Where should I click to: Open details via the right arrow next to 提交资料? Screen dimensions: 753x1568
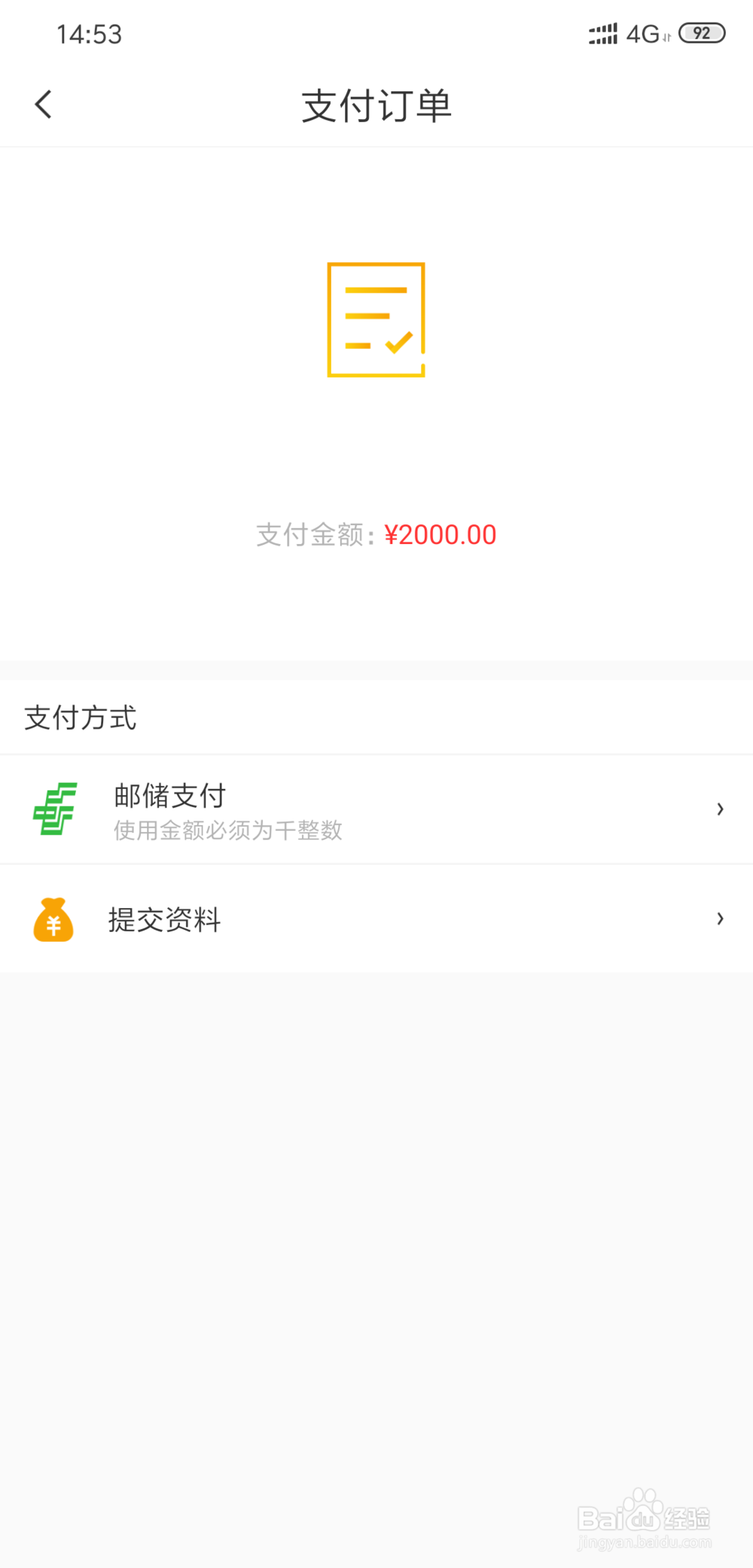tap(719, 918)
